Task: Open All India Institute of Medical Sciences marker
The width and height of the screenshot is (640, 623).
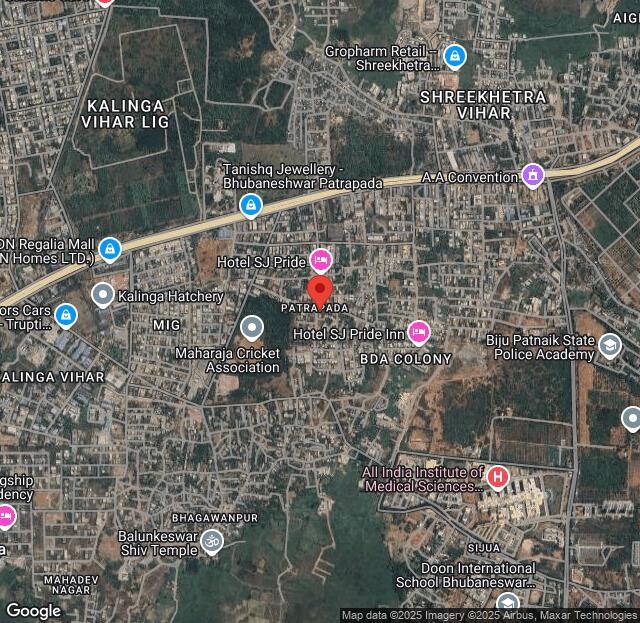Action: pos(498,478)
